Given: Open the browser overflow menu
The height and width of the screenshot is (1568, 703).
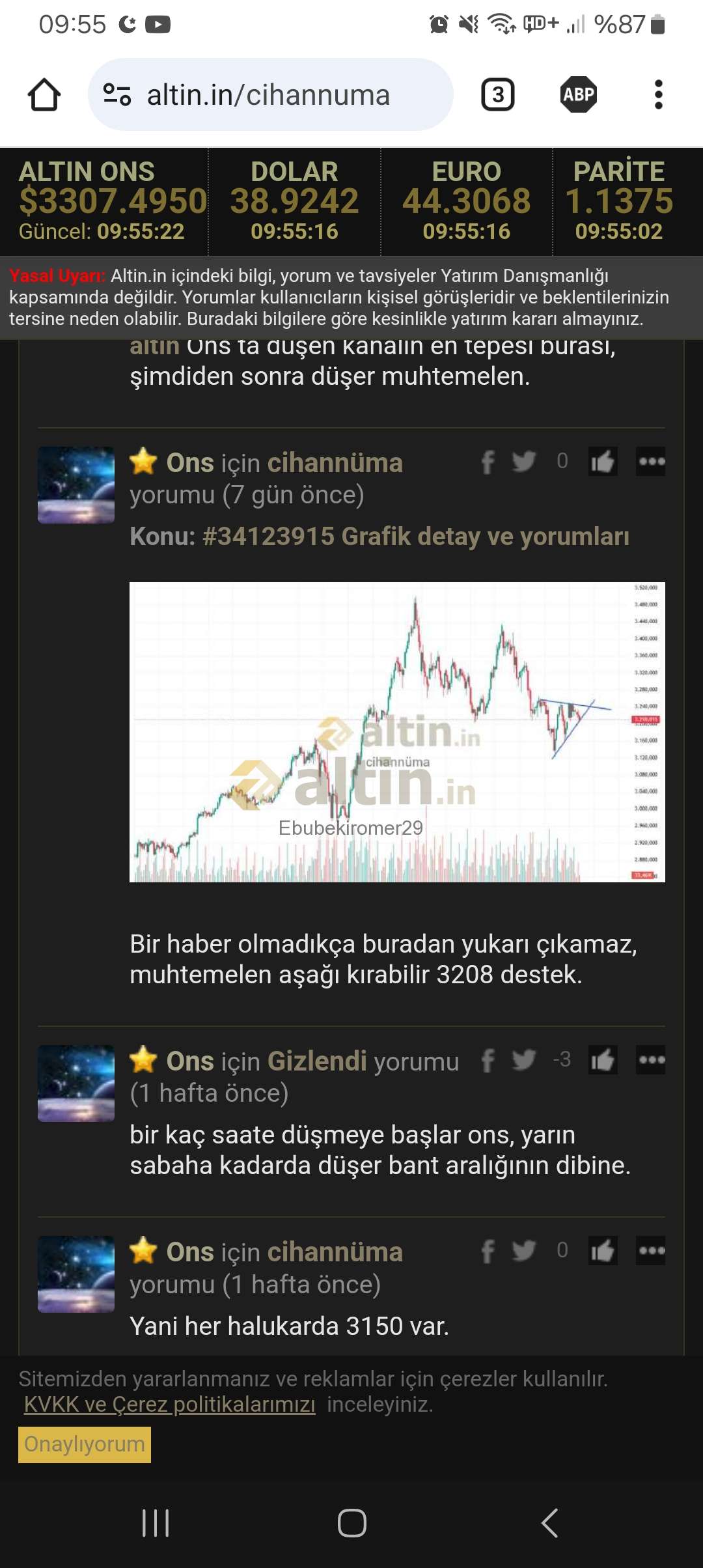Looking at the screenshot, I should 659,95.
